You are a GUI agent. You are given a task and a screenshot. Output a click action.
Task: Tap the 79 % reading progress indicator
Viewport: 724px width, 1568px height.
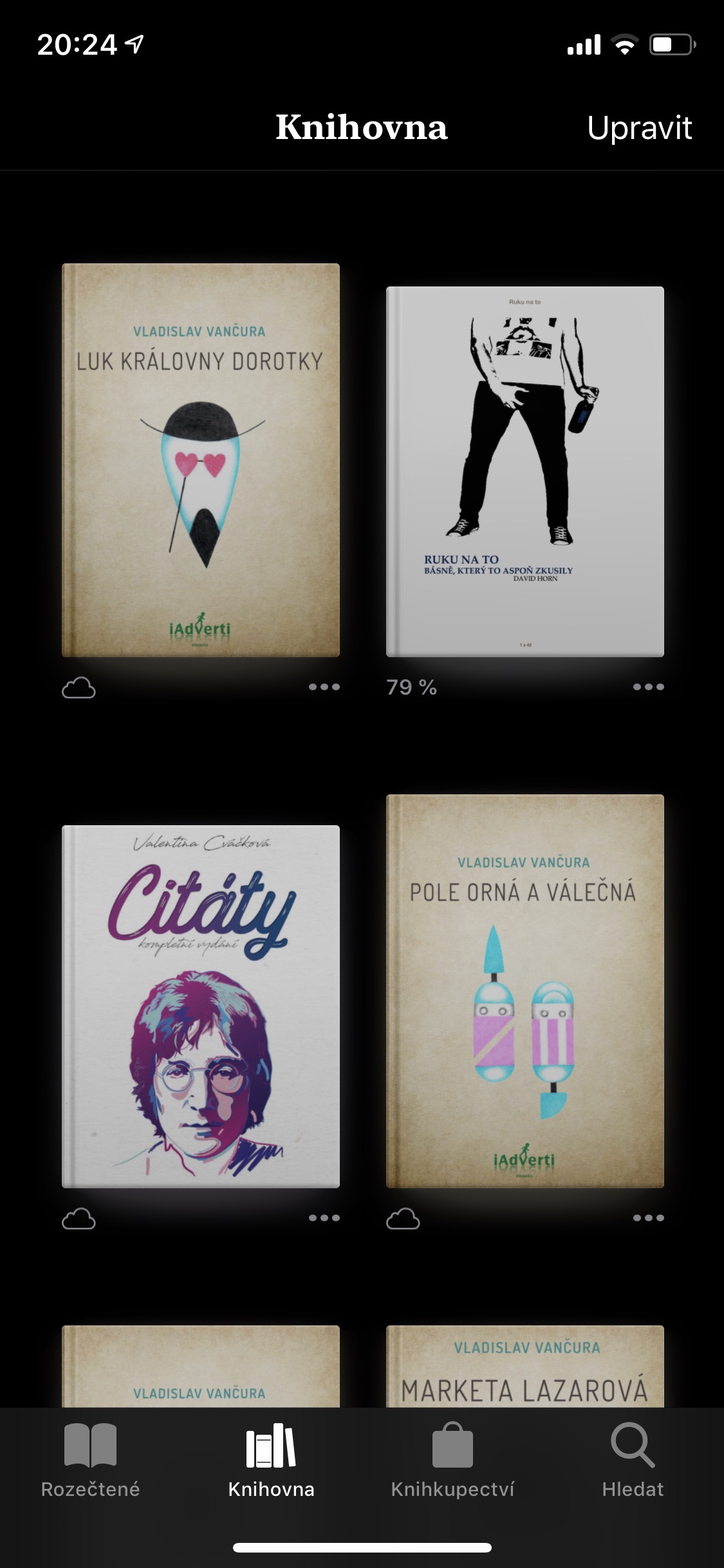tap(411, 687)
